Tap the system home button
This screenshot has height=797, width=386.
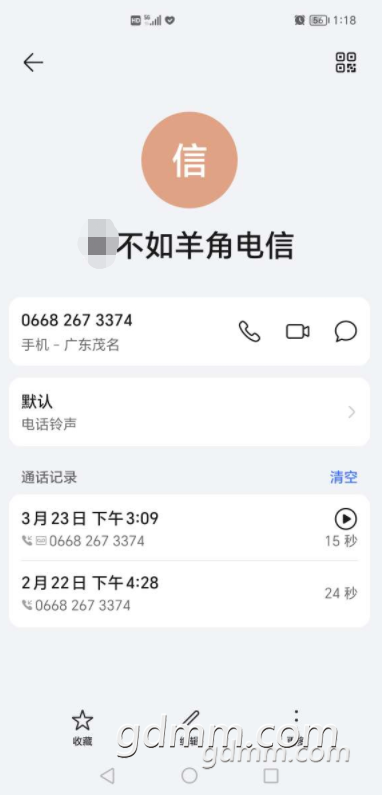pyautogui.click(x=189, y=775)
